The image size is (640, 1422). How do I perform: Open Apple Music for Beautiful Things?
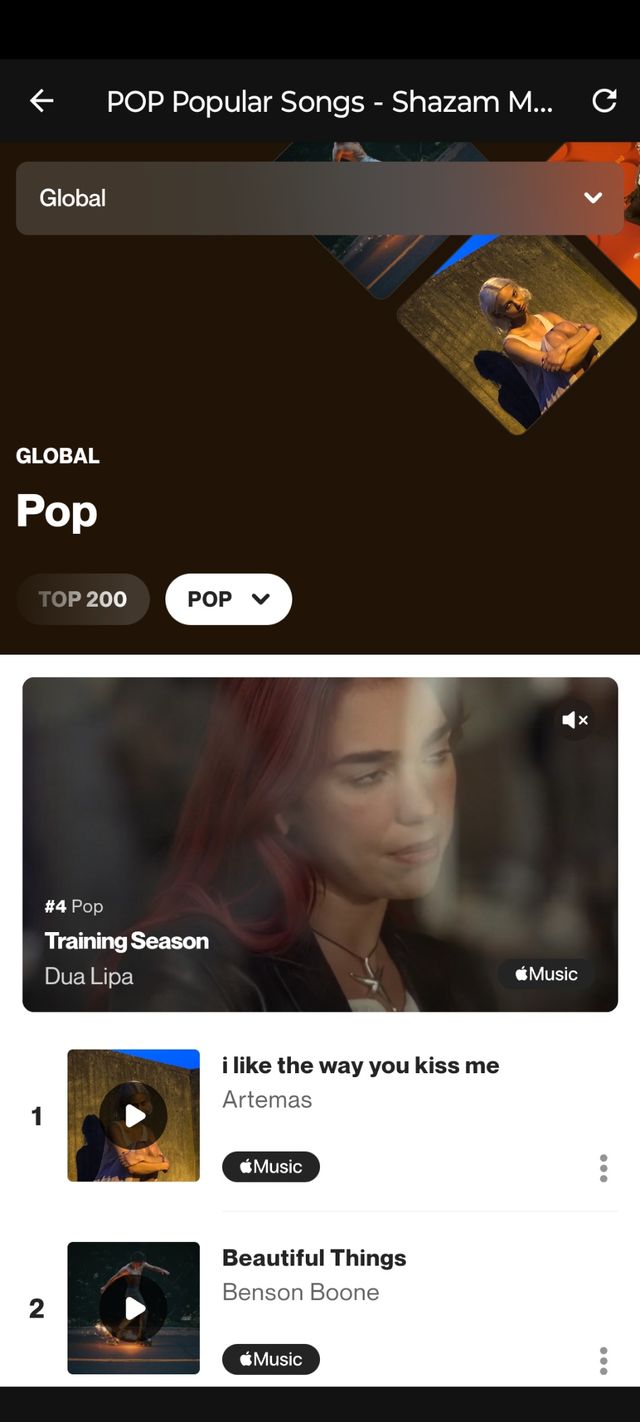[x=271, y=1359]
